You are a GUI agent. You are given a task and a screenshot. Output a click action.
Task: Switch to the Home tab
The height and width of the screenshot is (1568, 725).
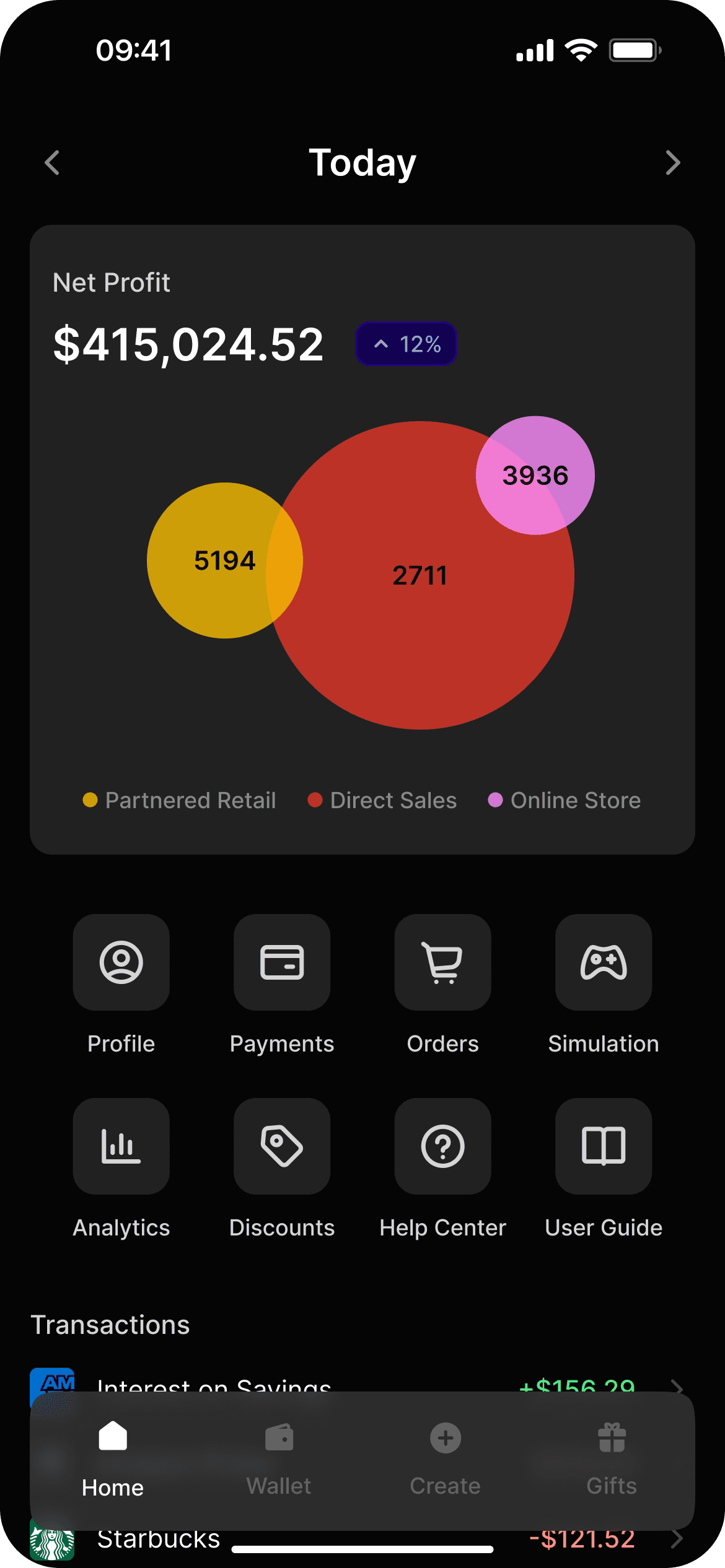click(x=113, y=1438)
